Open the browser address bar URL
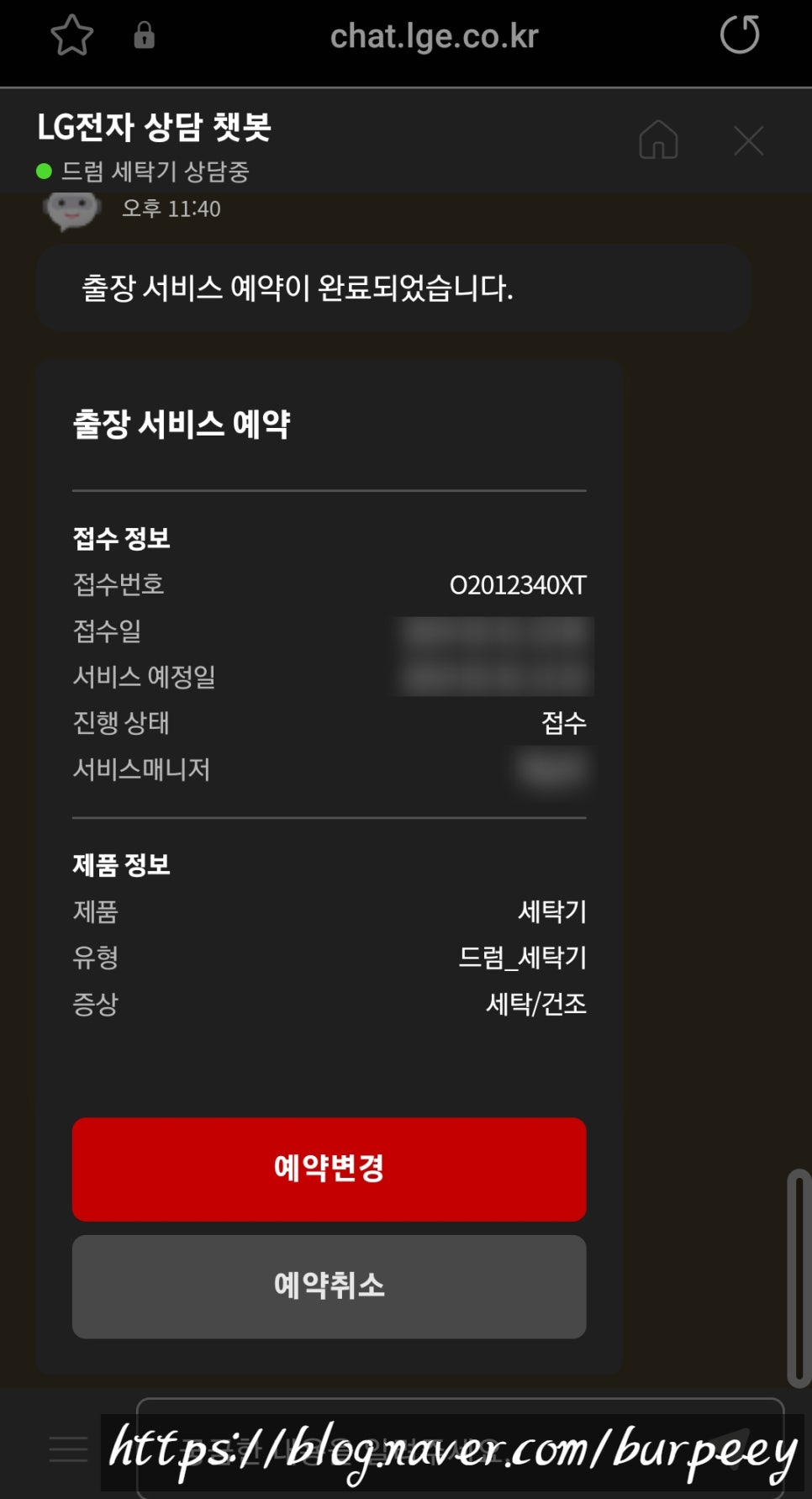The image size is (812, 1499). tap(433, 37)
